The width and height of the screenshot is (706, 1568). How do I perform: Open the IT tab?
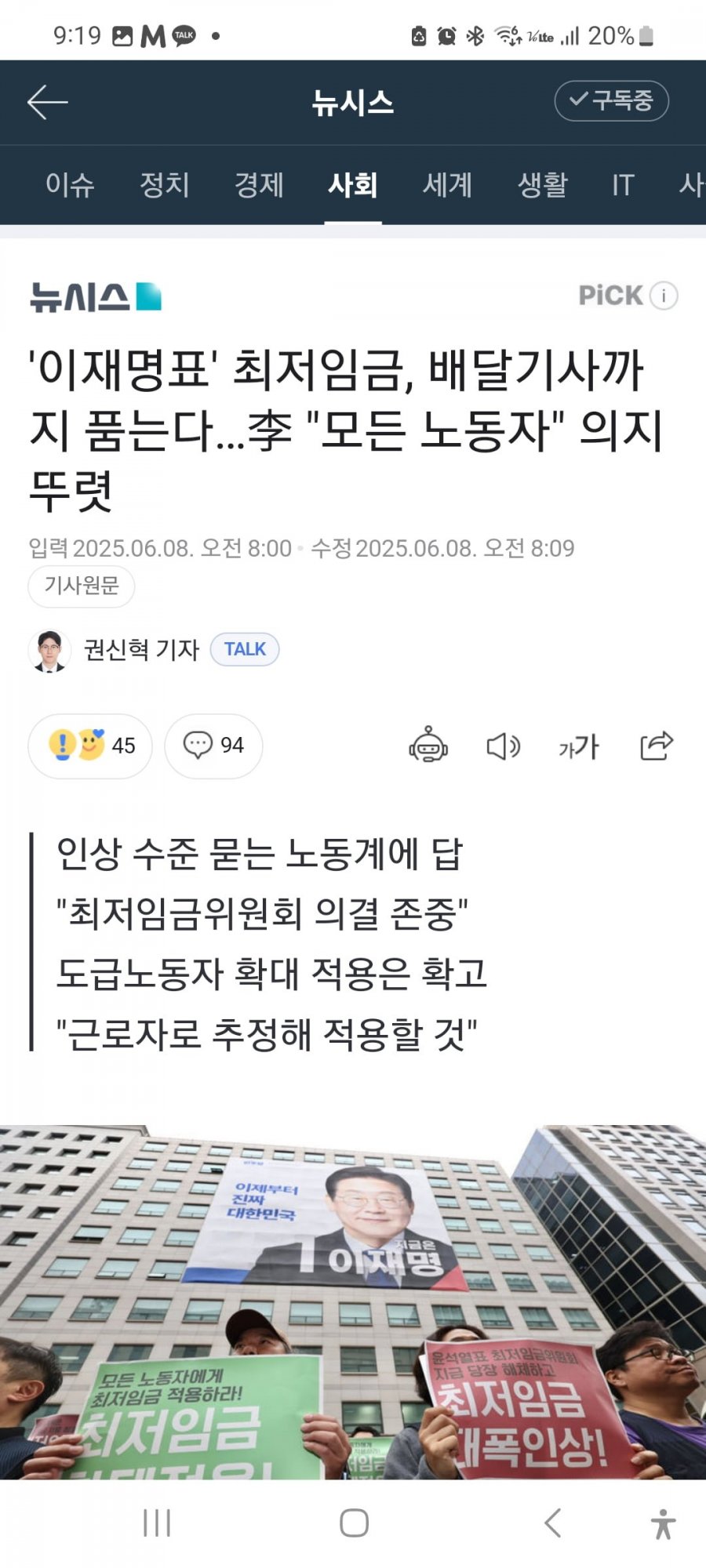click(x=623, y=185)
